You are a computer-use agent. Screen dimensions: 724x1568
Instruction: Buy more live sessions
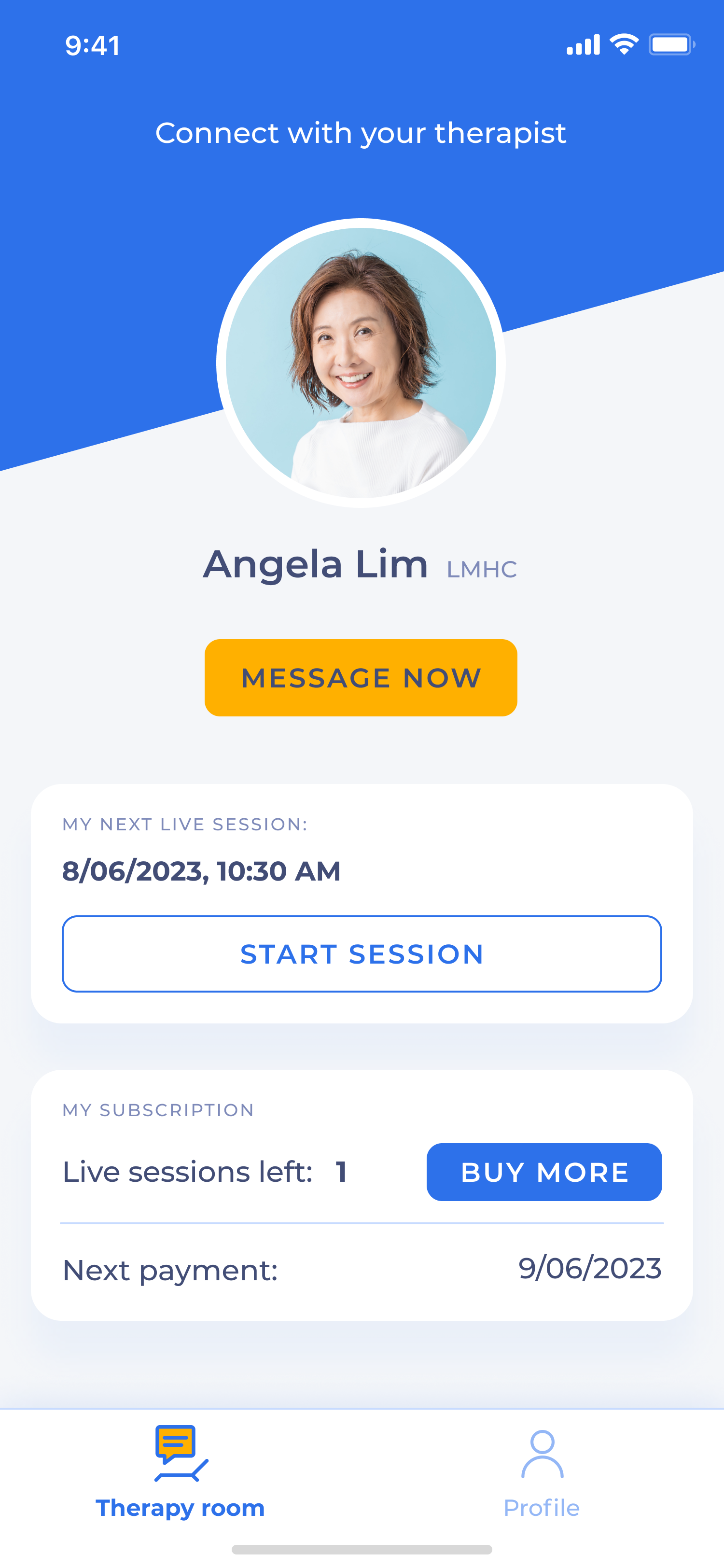(x=543, y=1172)
